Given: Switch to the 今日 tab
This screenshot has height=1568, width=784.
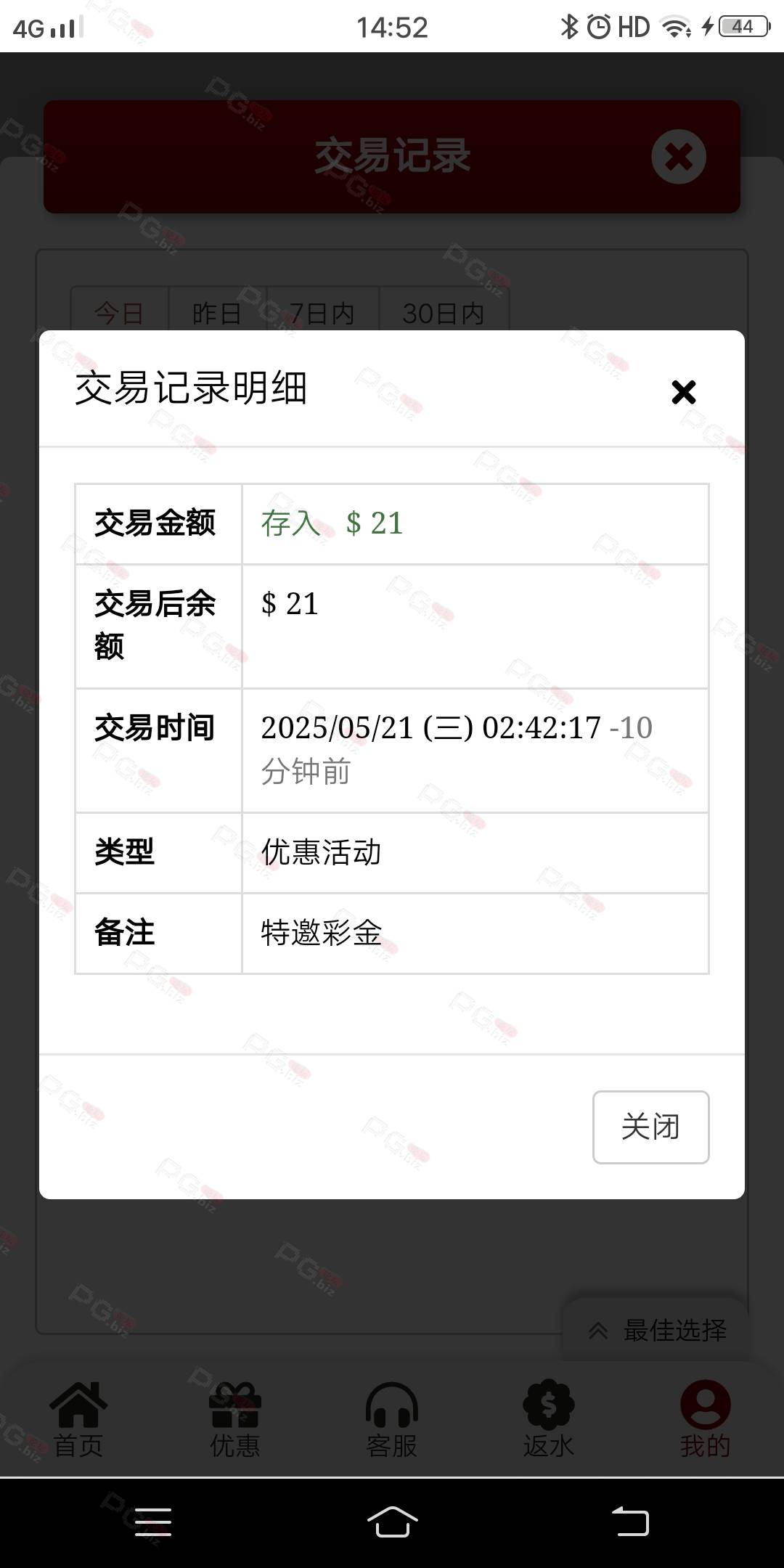Looking at the screenshot, I should pos(120,313).
